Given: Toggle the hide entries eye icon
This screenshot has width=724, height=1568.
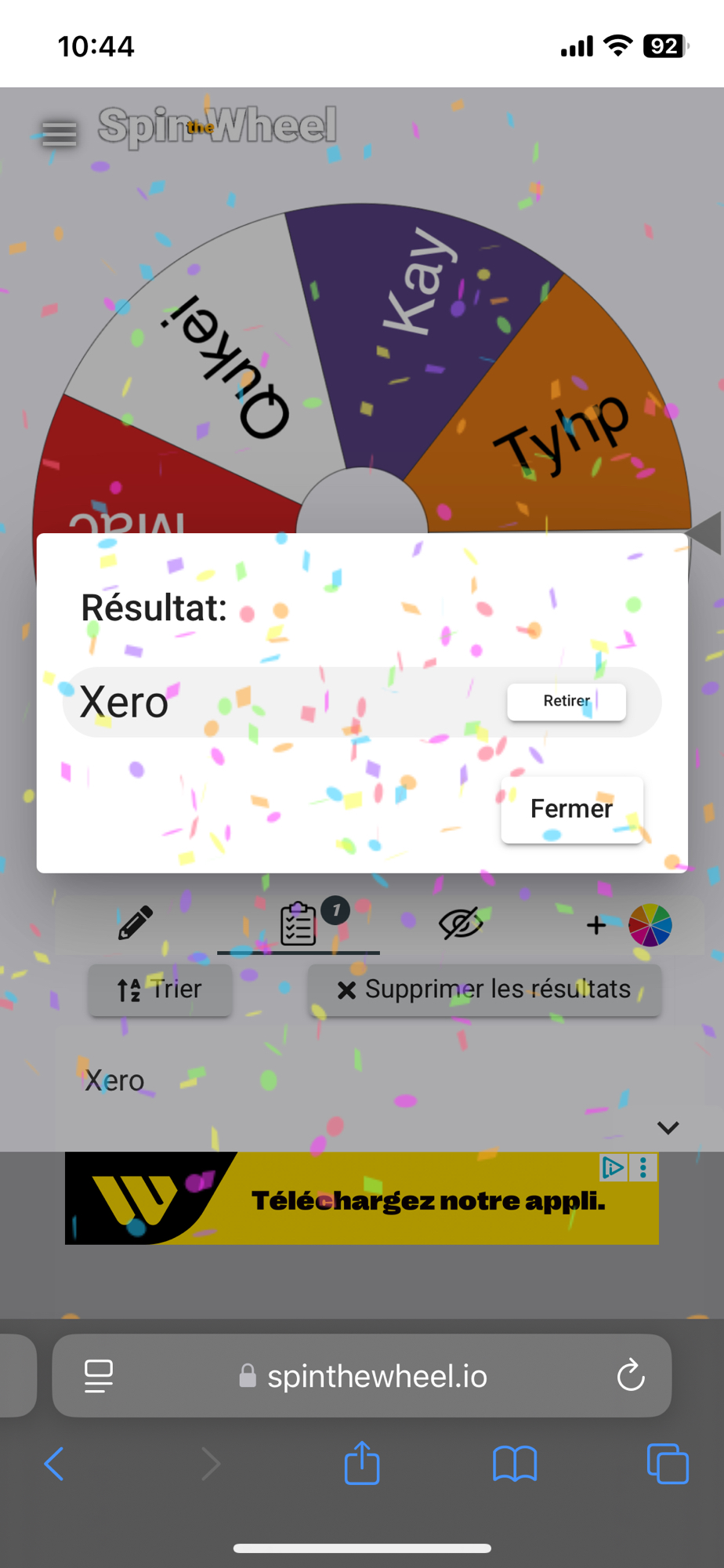Looking at the screenshot, I should (461, 924).
